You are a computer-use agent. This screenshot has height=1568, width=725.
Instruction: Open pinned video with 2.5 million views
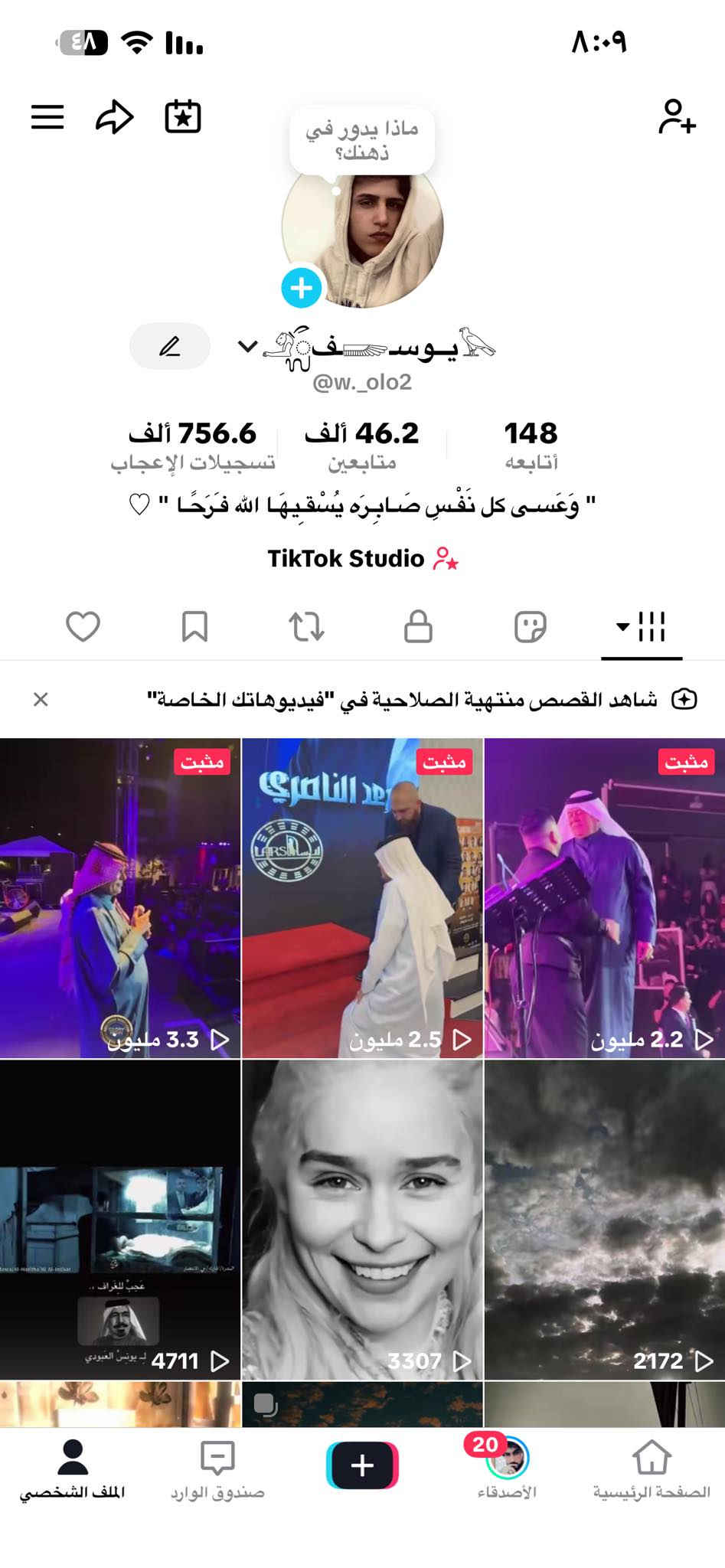tap(362, 898)
